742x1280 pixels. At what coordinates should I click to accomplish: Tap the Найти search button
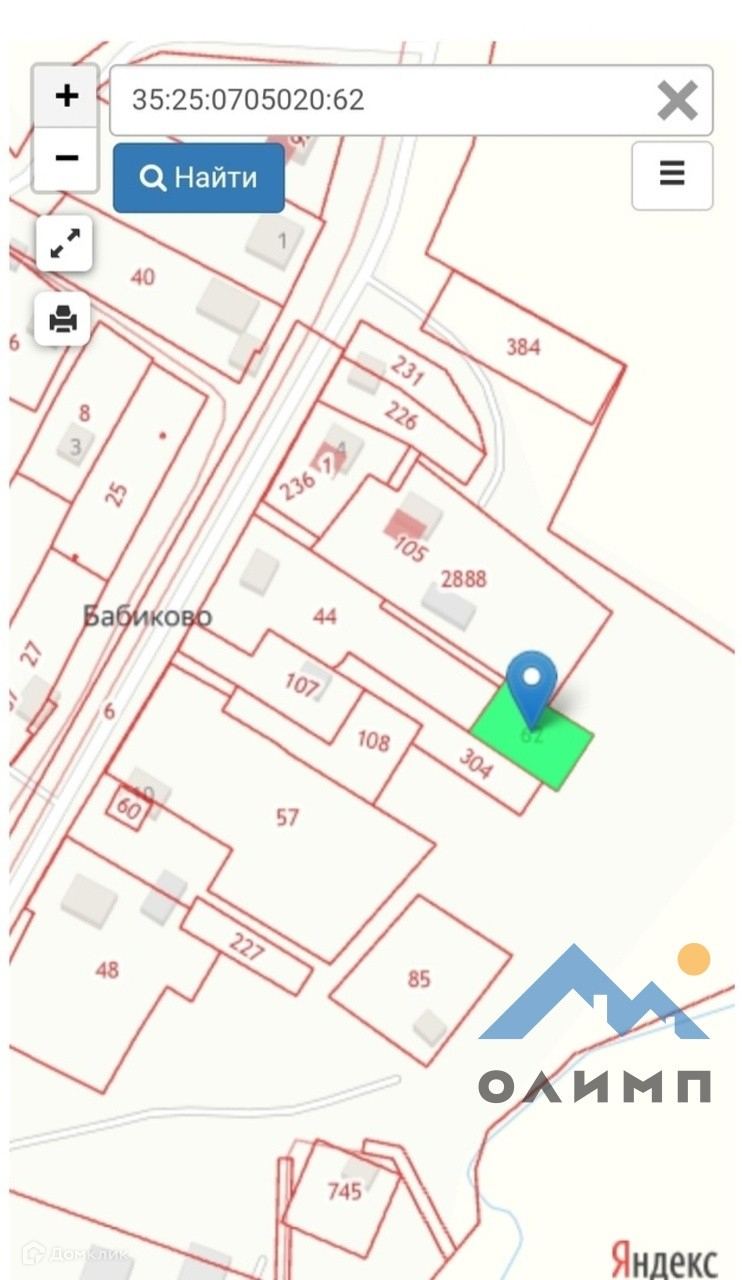pos(198,178)
